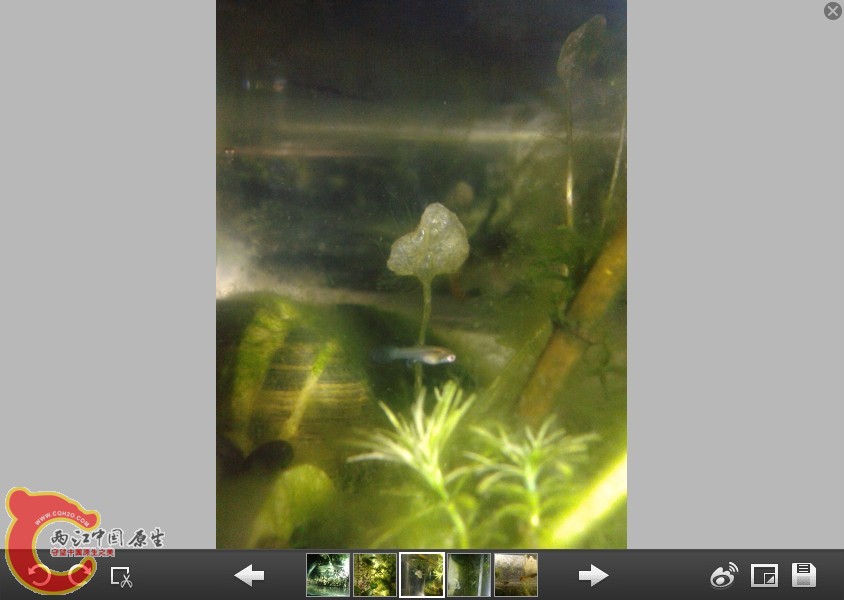This screenshot has height=600, width=844.
Task: Open the first thumbnail in the strip
Action: click(328, 575)
